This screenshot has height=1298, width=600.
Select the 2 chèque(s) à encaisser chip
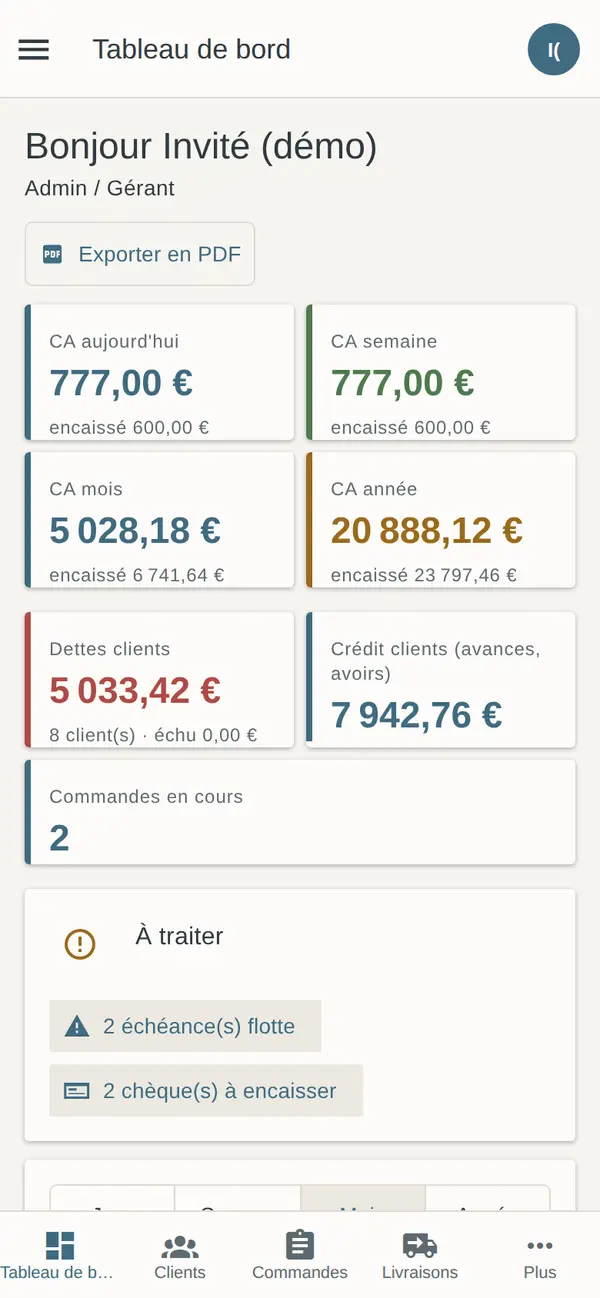[x=206, y=1090]
